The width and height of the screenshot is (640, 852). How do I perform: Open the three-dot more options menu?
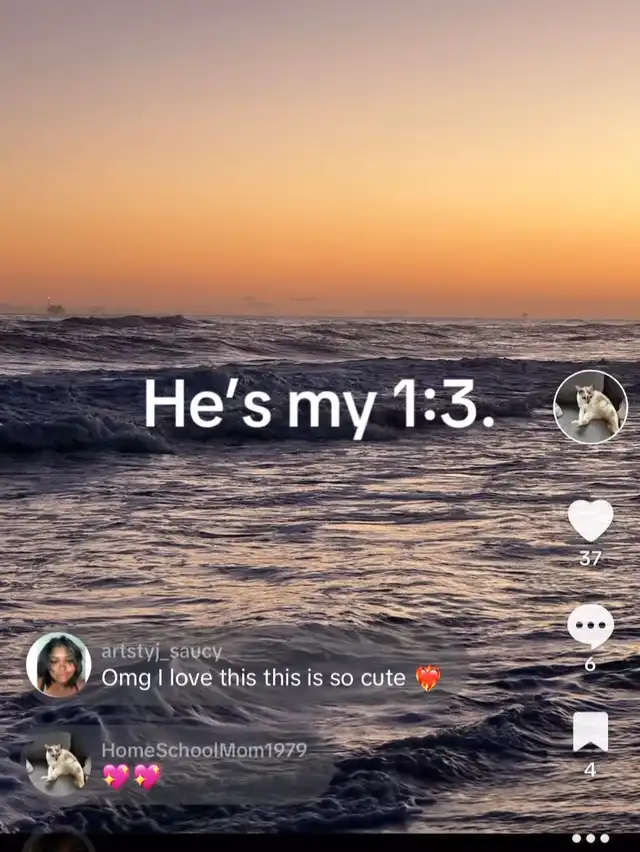(x=590, y=838)
